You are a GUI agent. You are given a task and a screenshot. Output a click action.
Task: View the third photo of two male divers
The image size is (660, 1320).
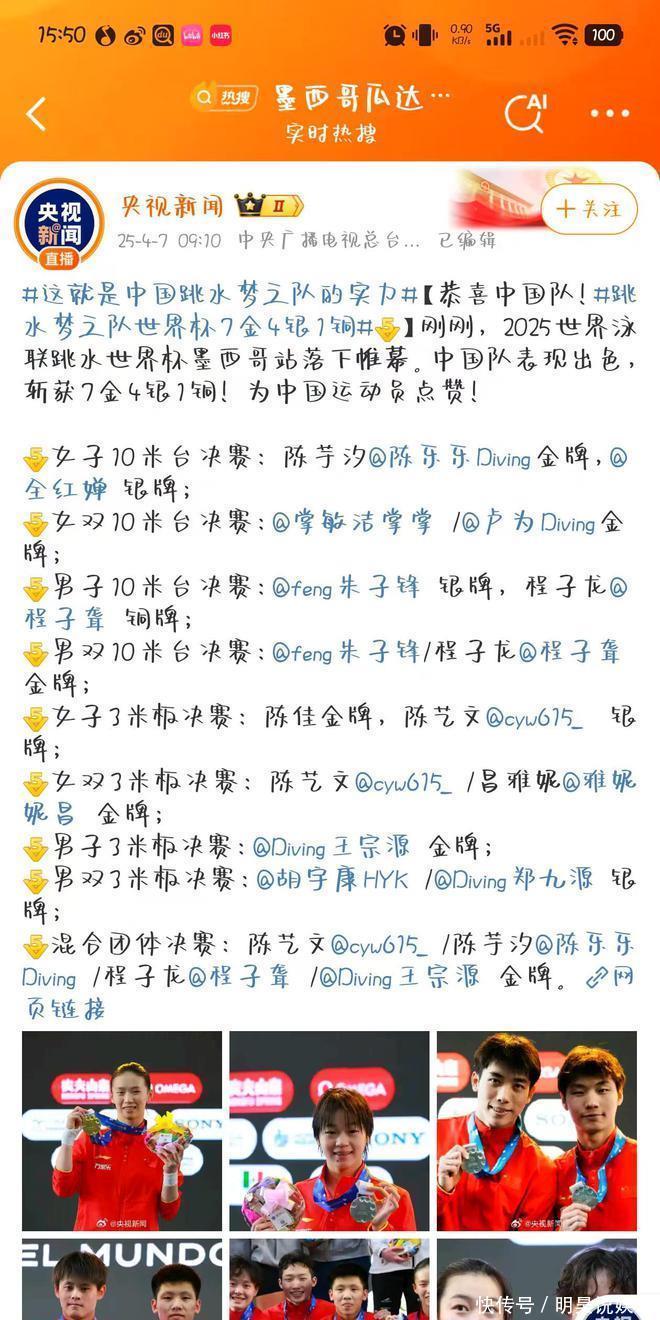pos(537,1131)
